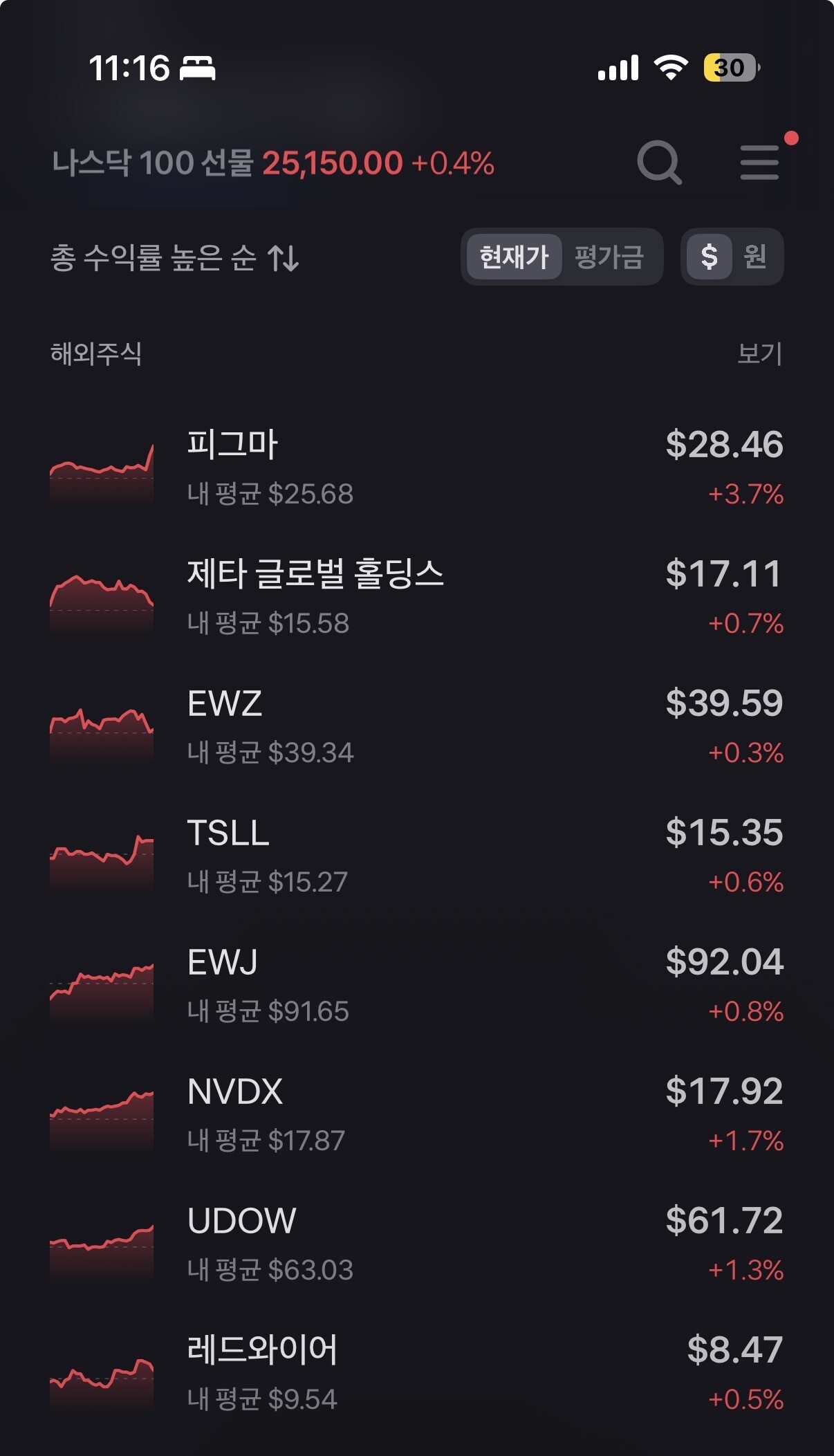834x1456 pixels.
Task: Open the hamburger menu
Action: coord(759,163)
